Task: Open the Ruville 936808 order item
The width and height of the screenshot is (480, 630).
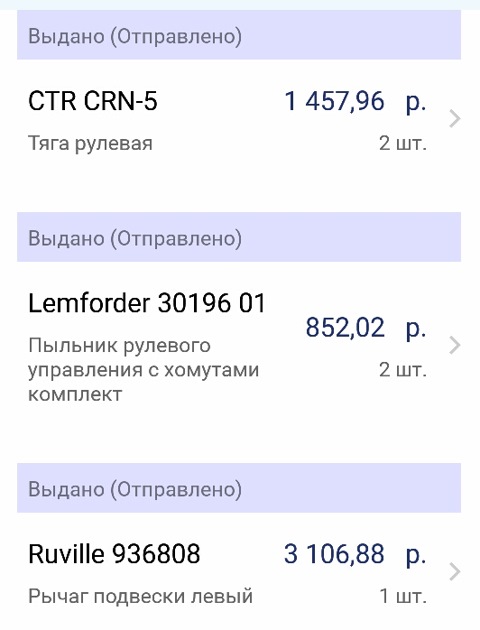Action: point(239,571)
